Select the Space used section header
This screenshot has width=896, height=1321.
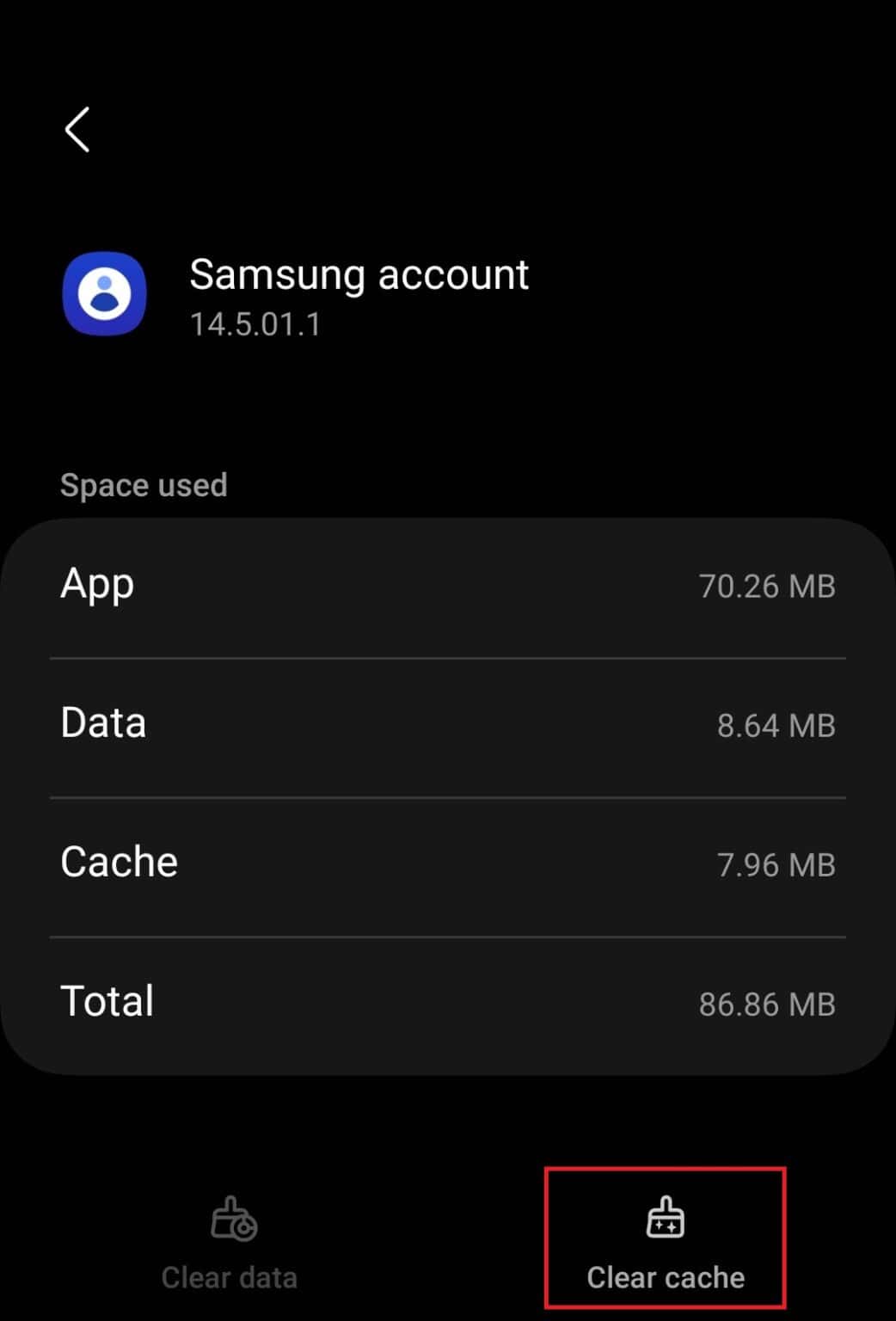[144, 484]
